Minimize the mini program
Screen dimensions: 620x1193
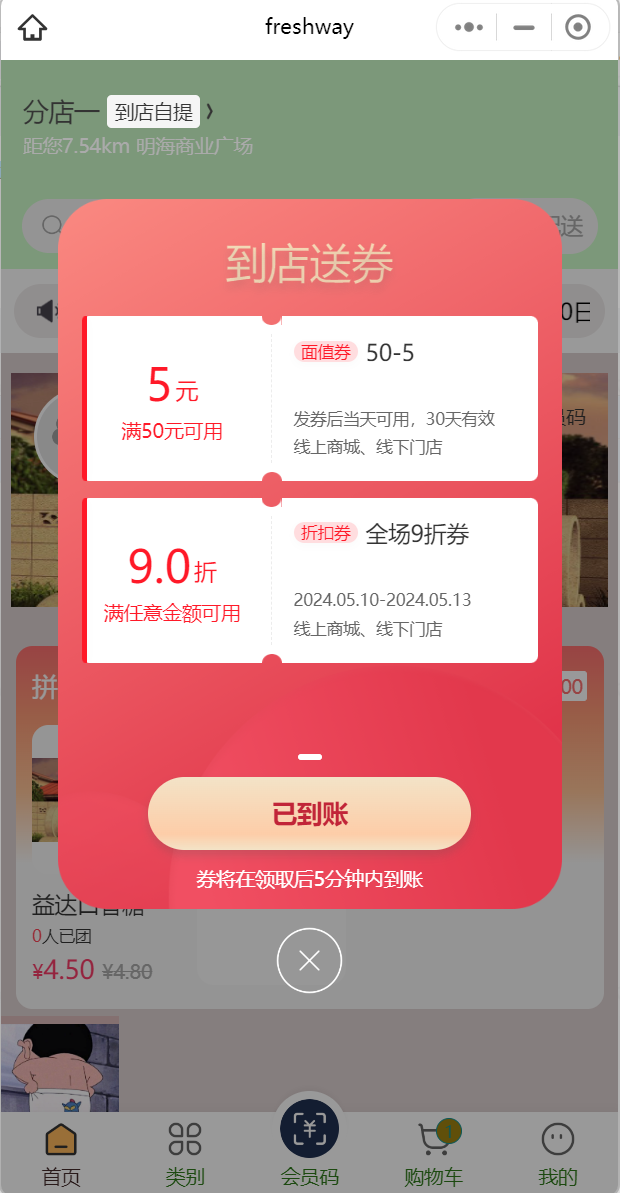524,28
